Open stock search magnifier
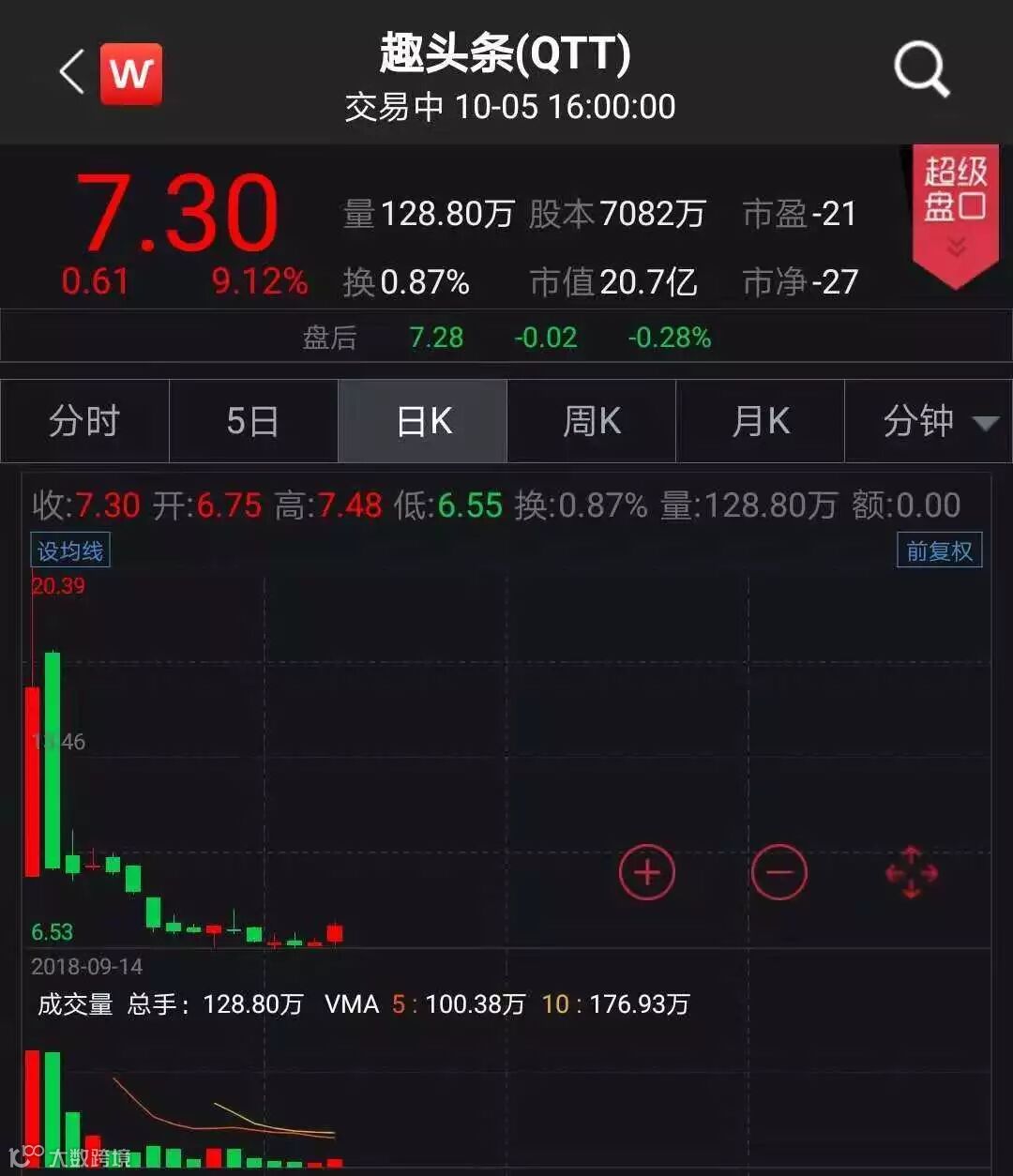This screenshot has height=1176, width=1013. (921, 70)
